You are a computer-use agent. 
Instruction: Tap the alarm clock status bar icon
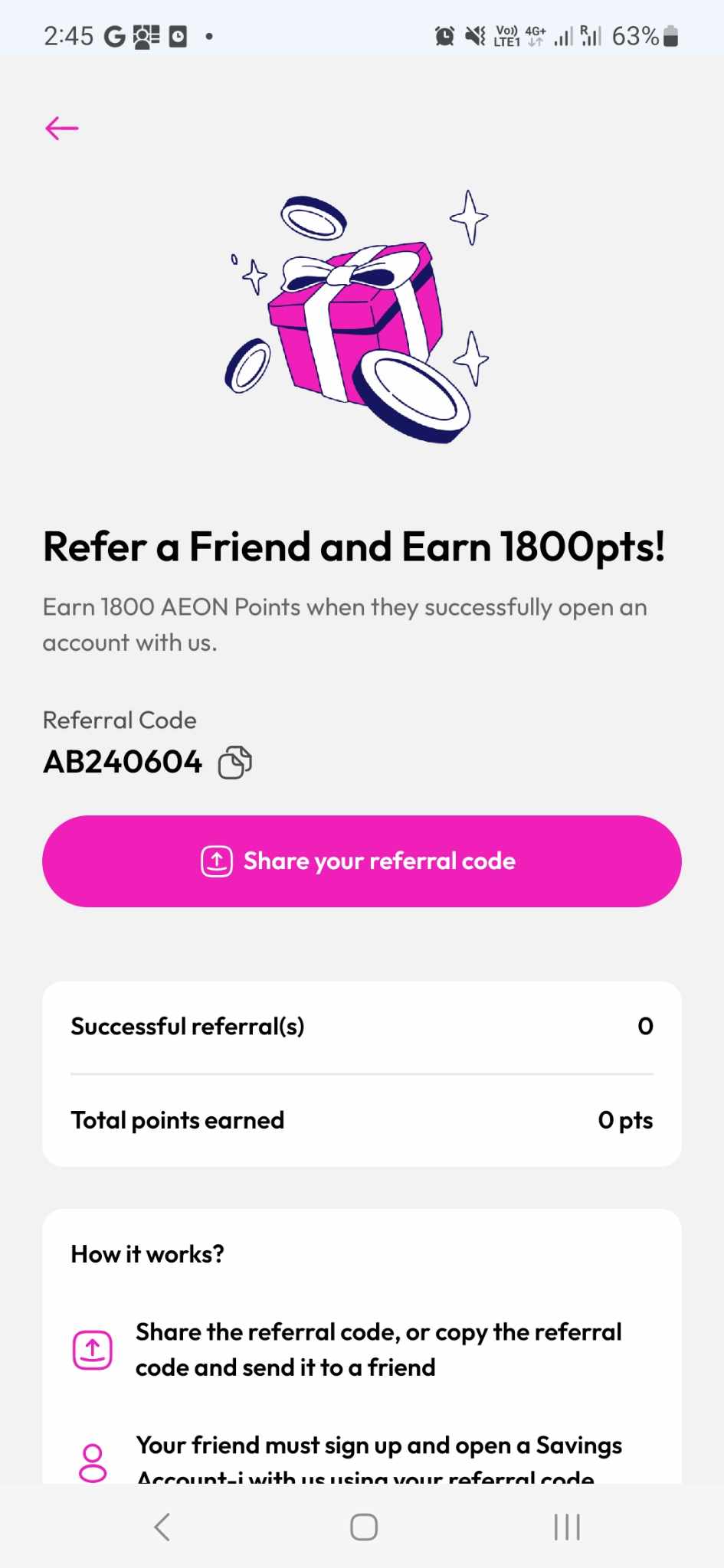[x=443, y=34]
